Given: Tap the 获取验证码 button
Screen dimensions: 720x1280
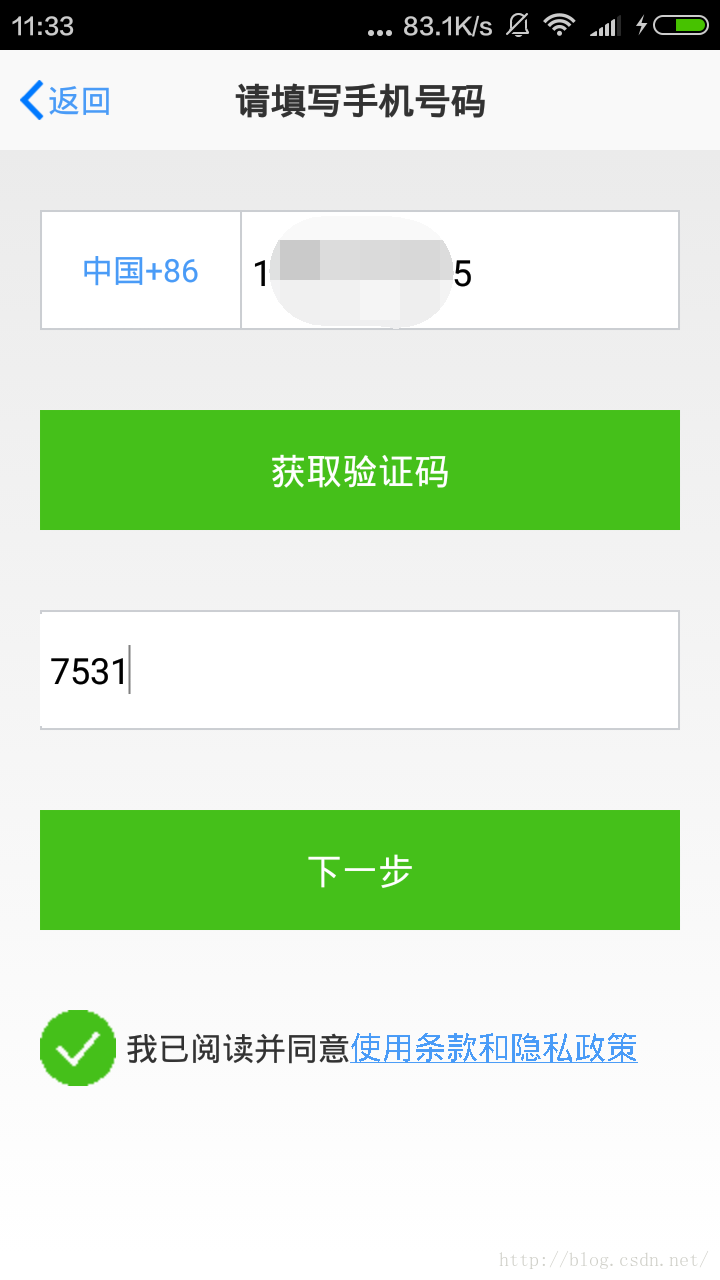Looking at the screenshot, I should (360, 470).
